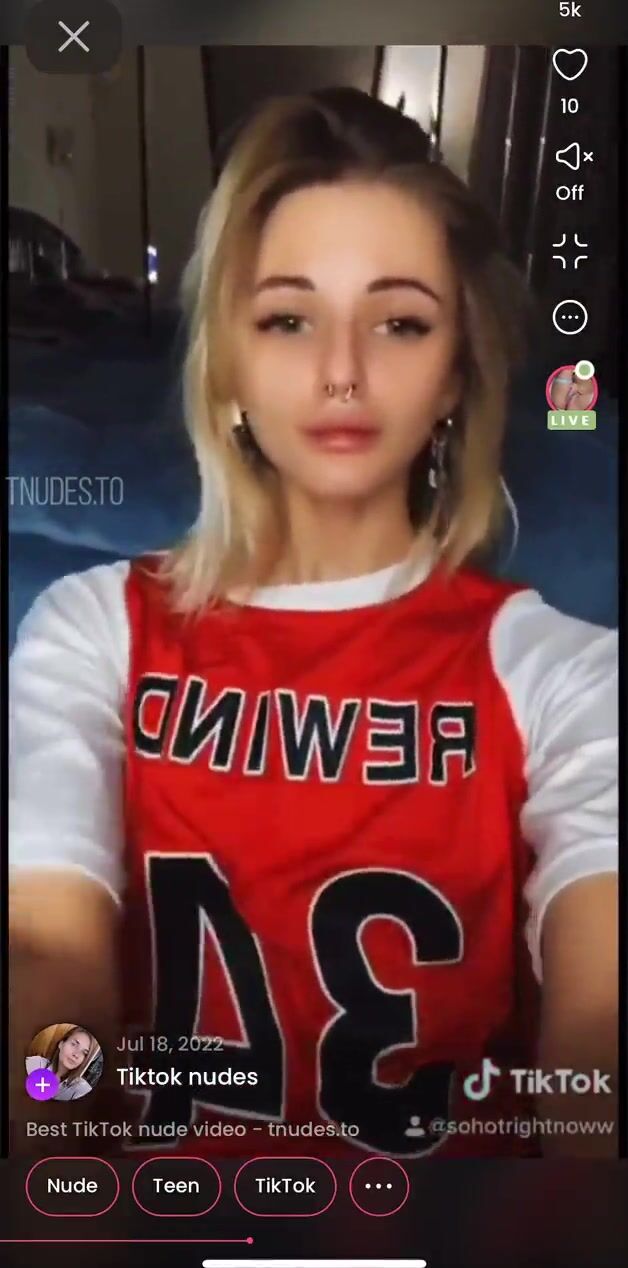628x1268 pixels.
Task: Seek the video using the progress bar
Action: click(x=249, y=1241)
